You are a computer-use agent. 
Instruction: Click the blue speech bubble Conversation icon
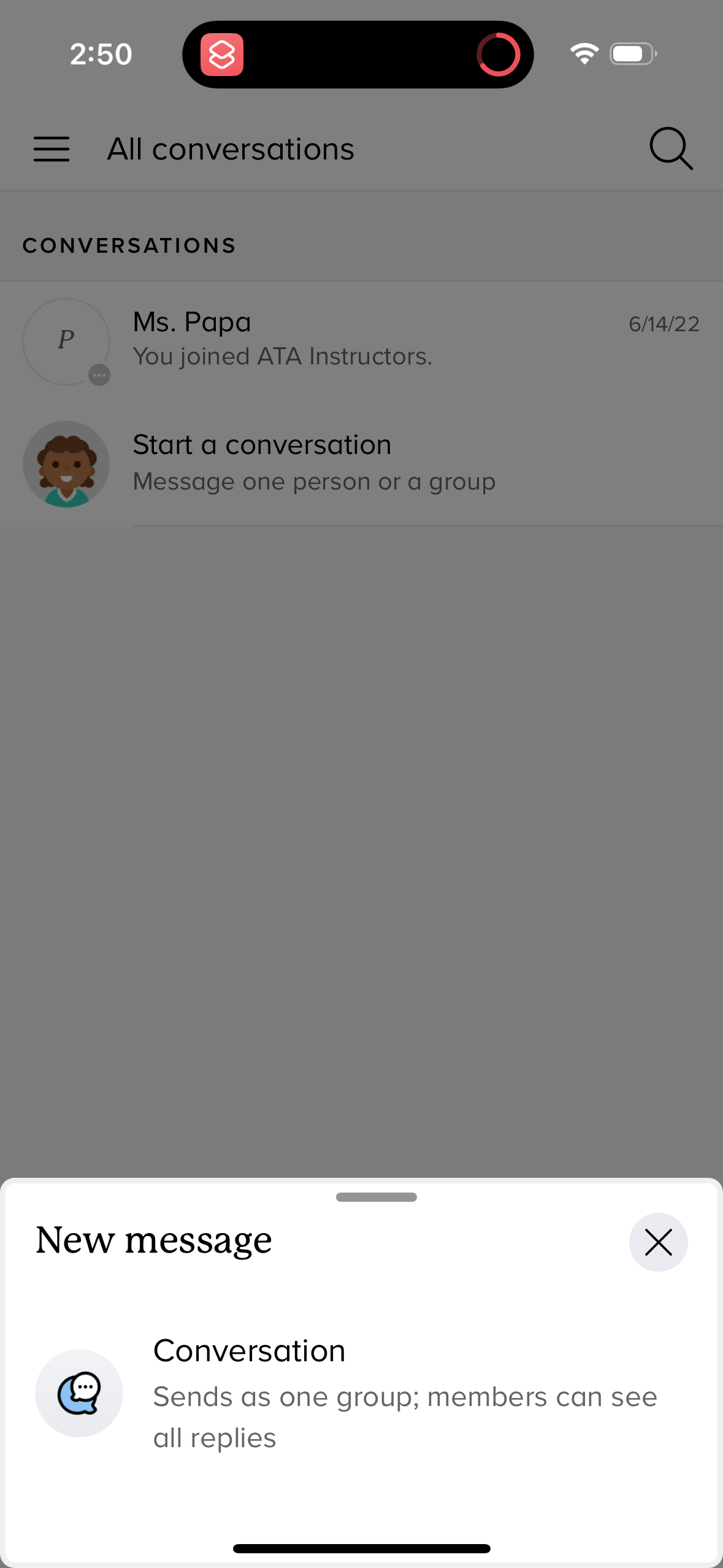(79, 1393)
